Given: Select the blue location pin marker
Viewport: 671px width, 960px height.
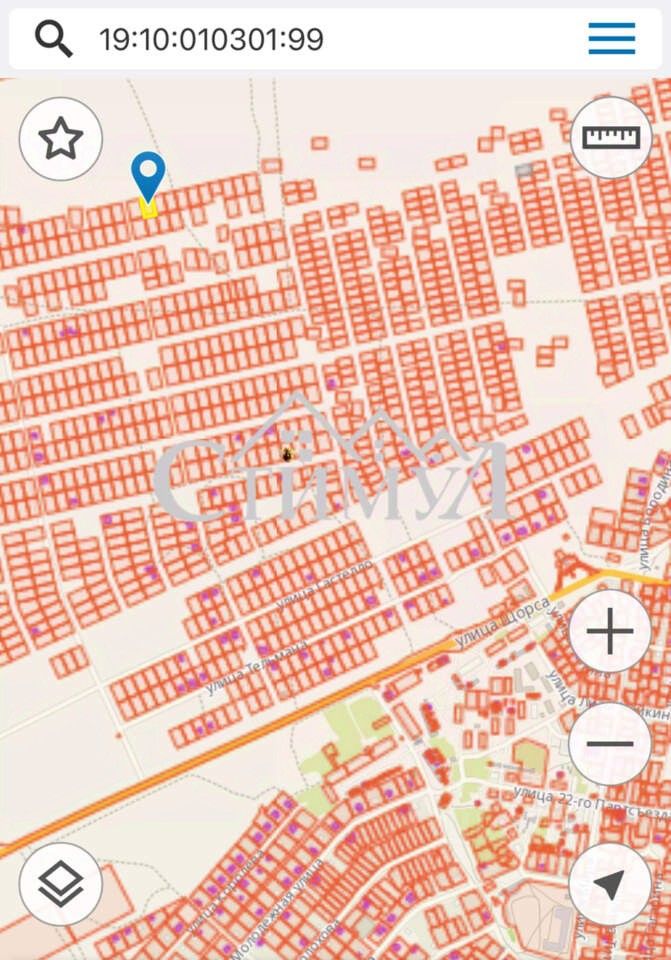Looking at the screenshot, I should tap(148, 176).
